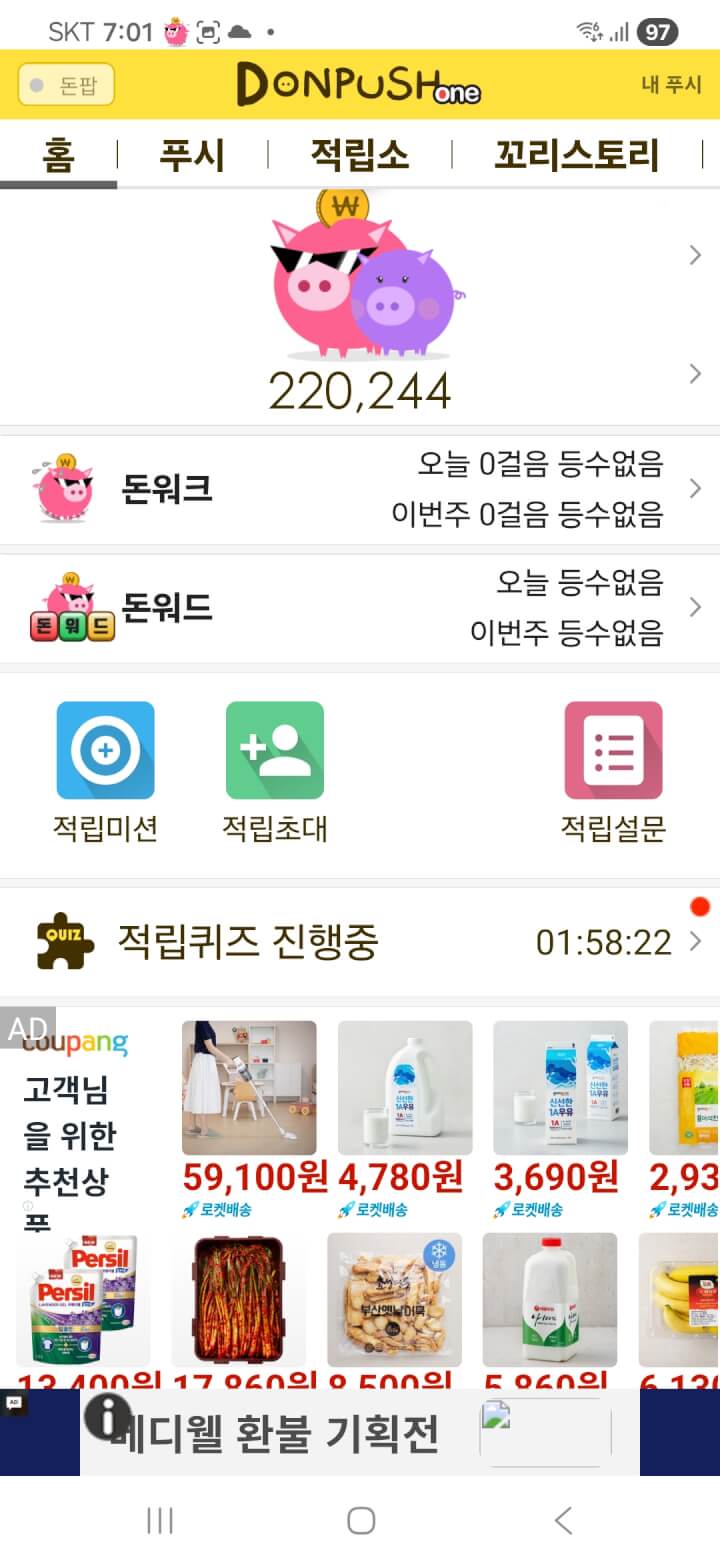Select the 홈 tab
720x1560 pixels.
coord(58,156)
